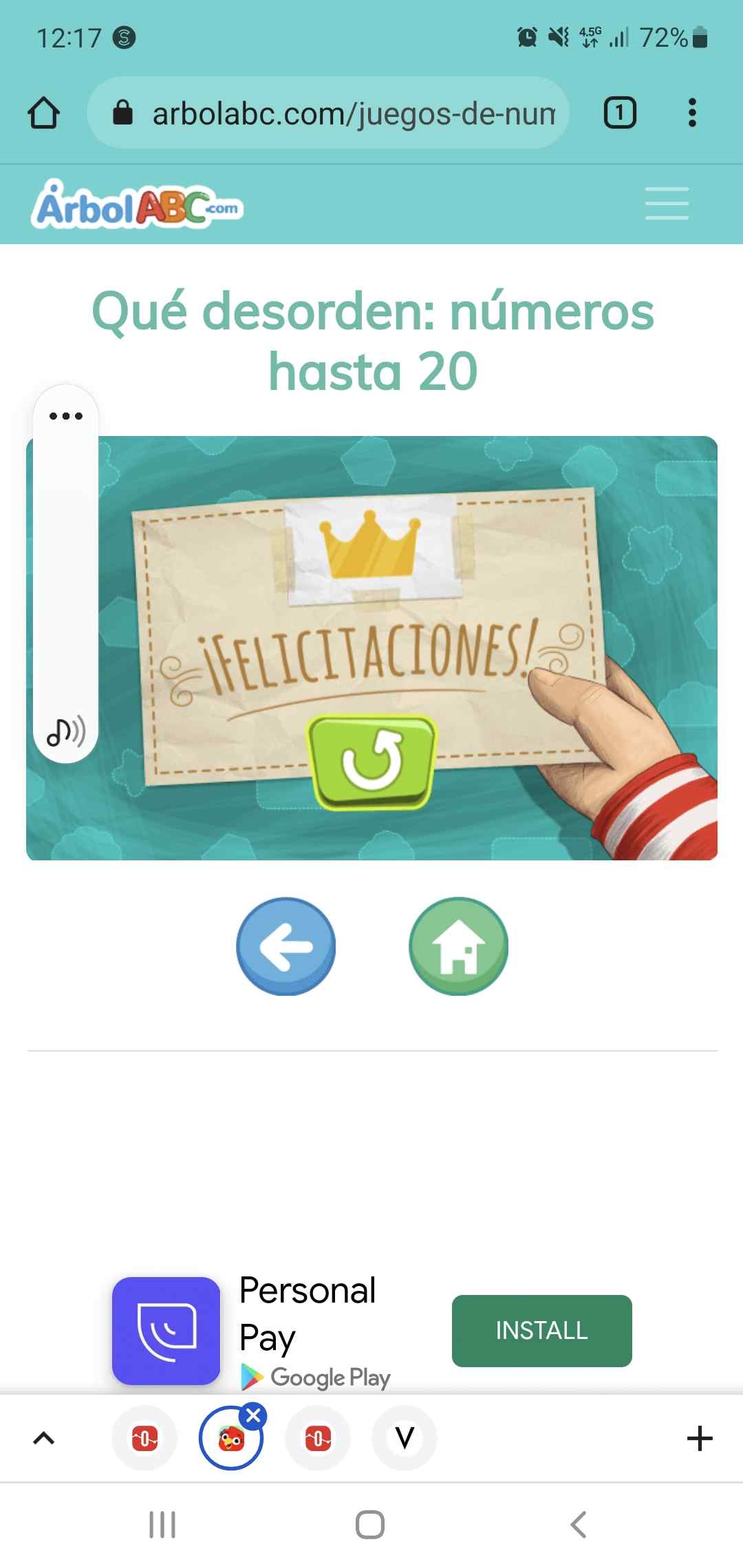743x1568 pixels.
Task: Add a new tab with the plus button
Action: [700, 1438]
